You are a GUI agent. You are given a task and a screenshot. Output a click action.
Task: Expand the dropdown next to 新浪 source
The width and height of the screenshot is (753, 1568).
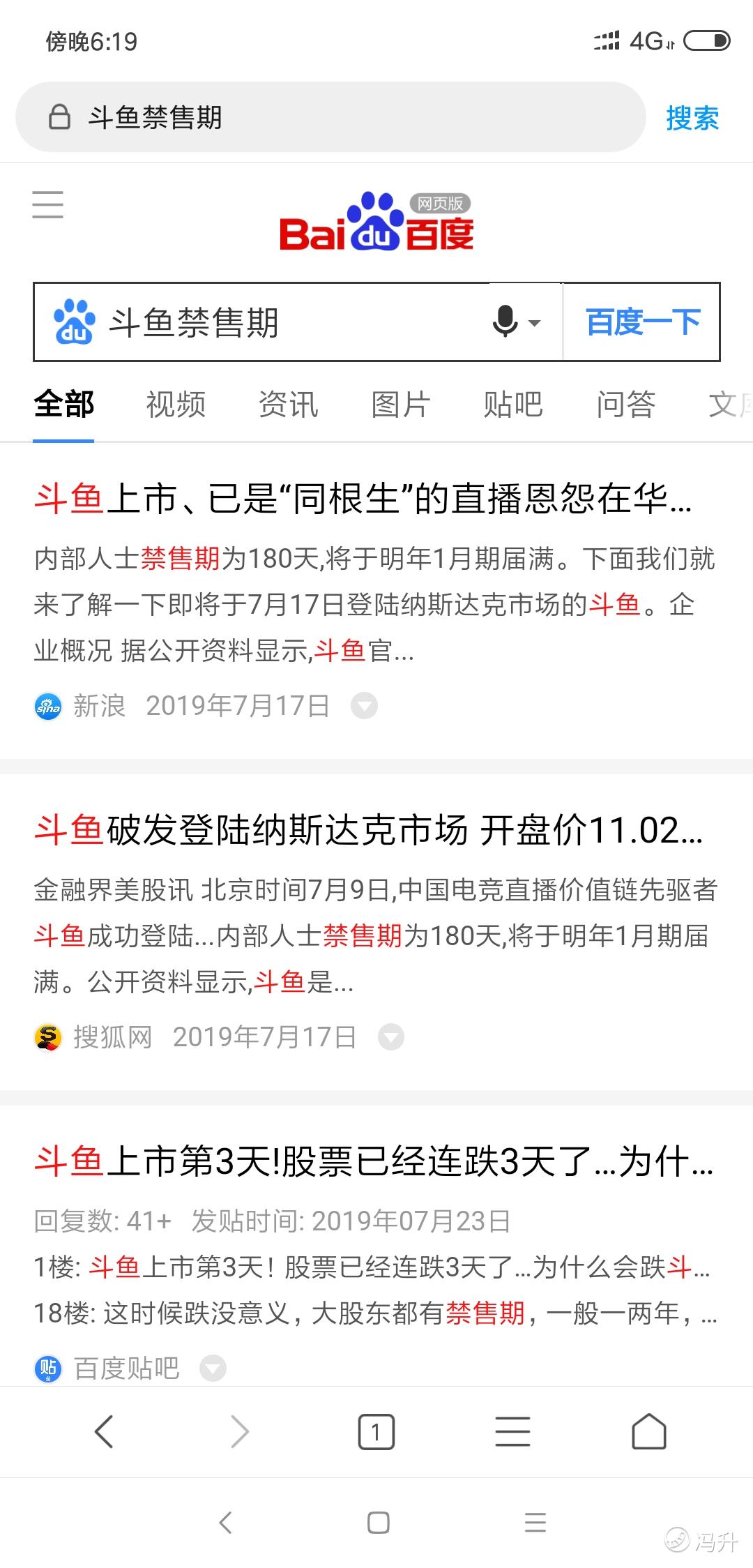364,706
